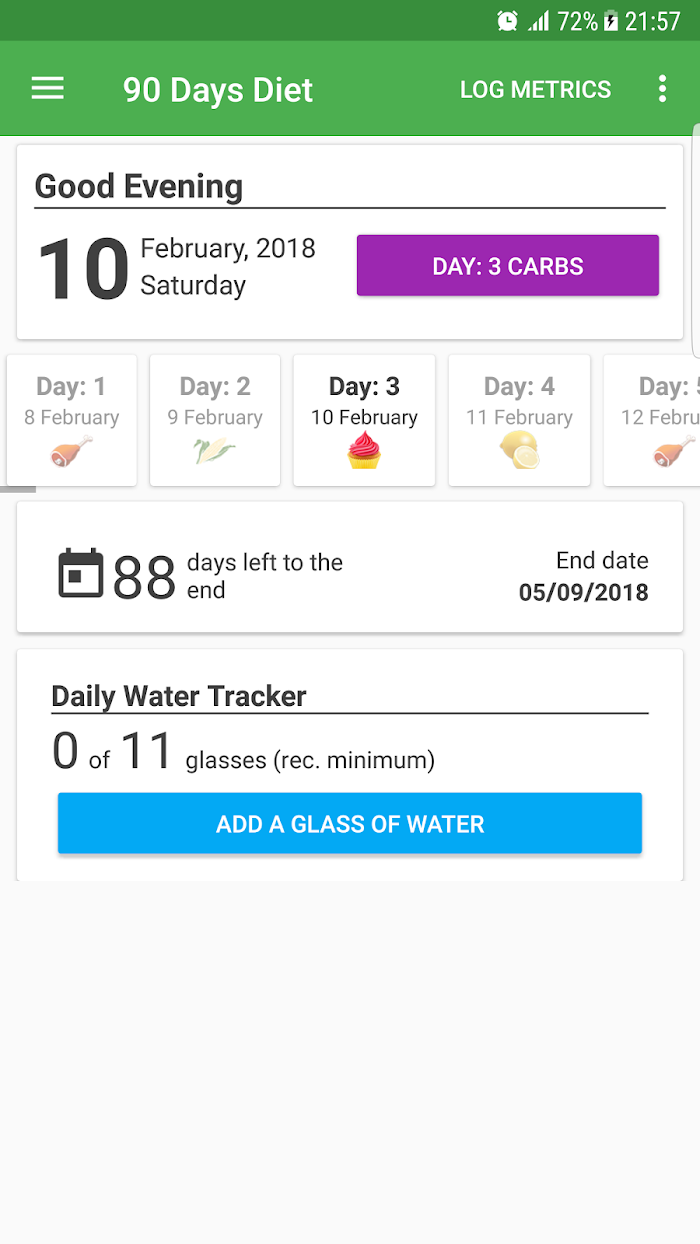Screen dimensions: 700x1244
Task: Open the hamburger navigation menu
Action: point(48,89)
